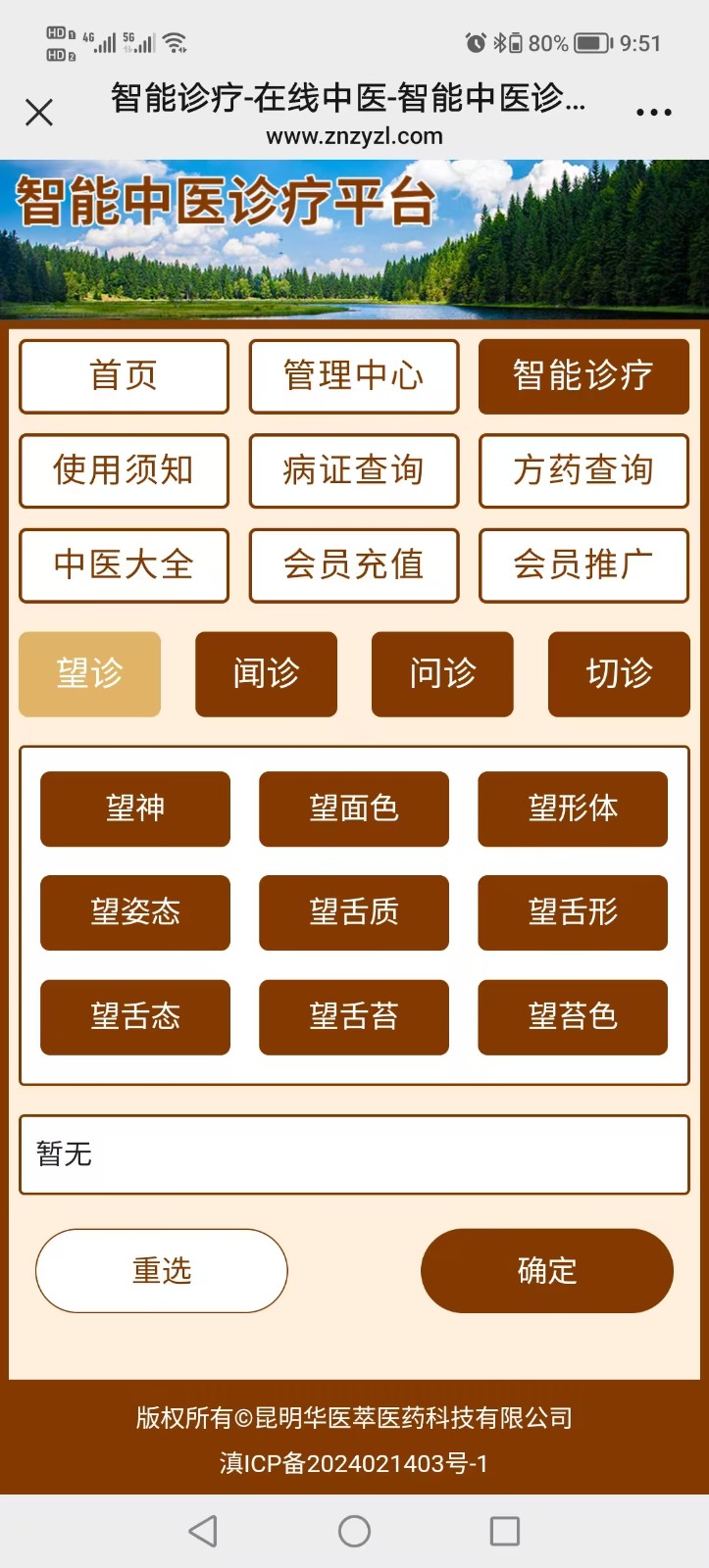Choose 望舌质

pos(354,912)
